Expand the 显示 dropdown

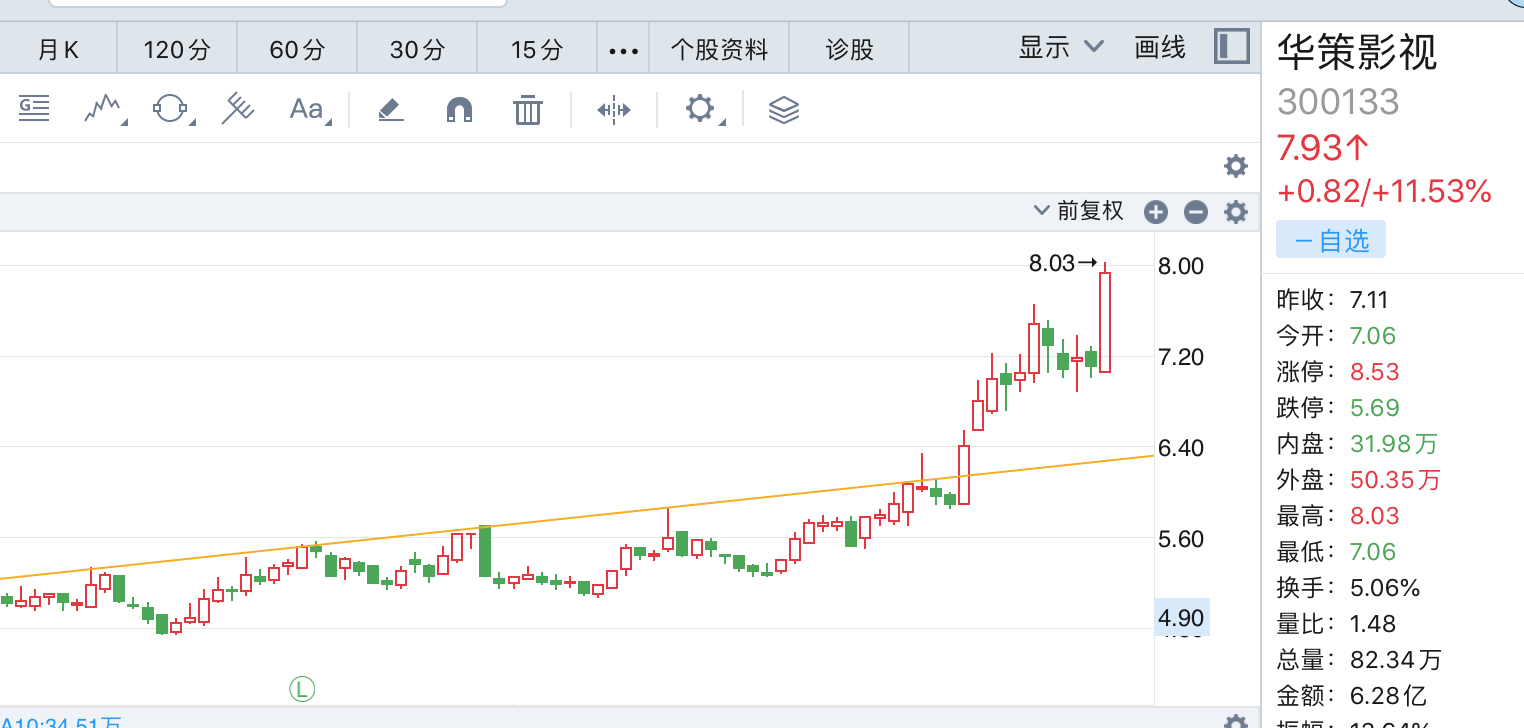1061,47
